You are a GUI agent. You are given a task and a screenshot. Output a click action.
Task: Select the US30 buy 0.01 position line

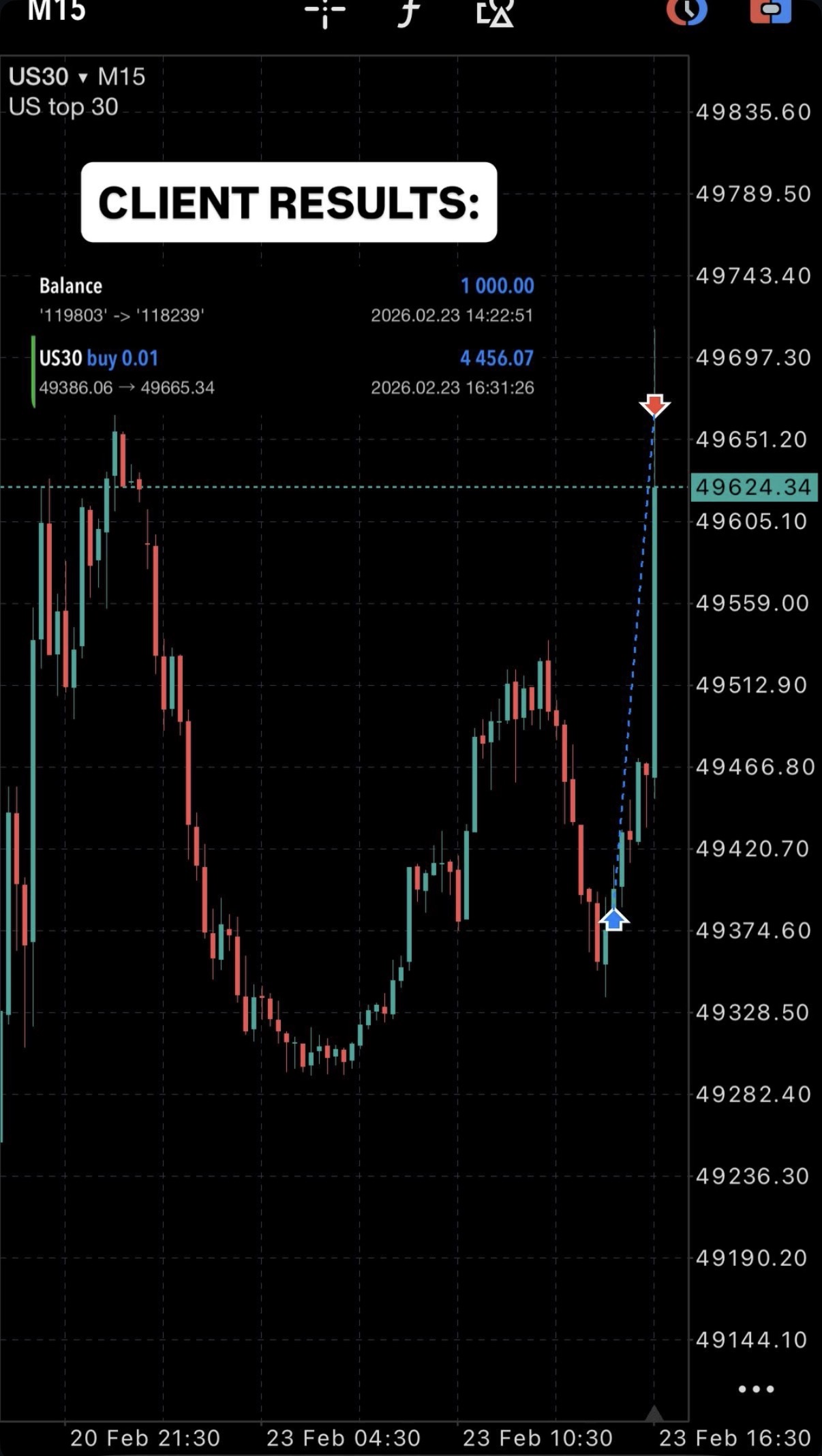(99, 358)
